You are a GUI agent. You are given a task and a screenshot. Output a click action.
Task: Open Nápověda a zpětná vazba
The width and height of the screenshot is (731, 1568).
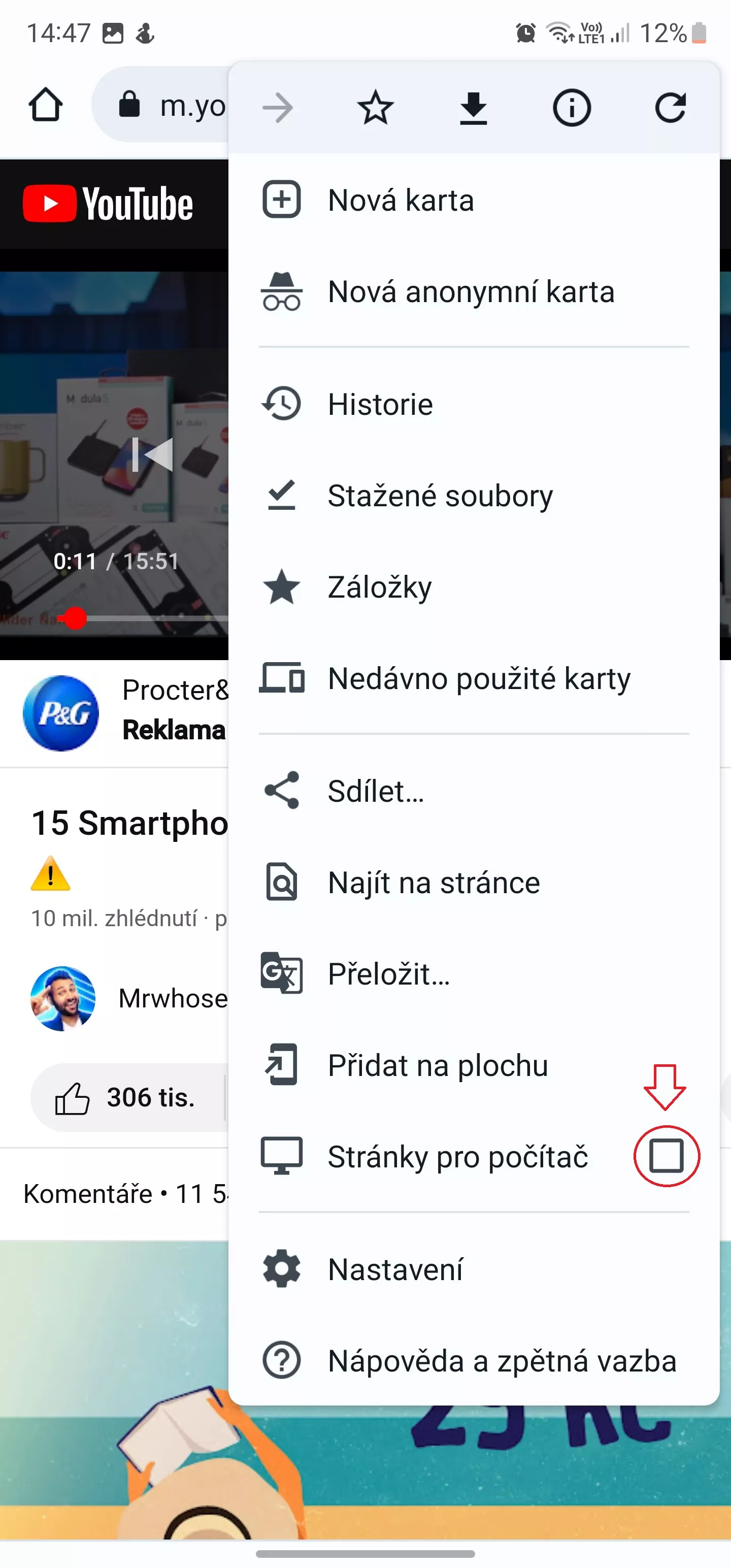pos(474,1360)
